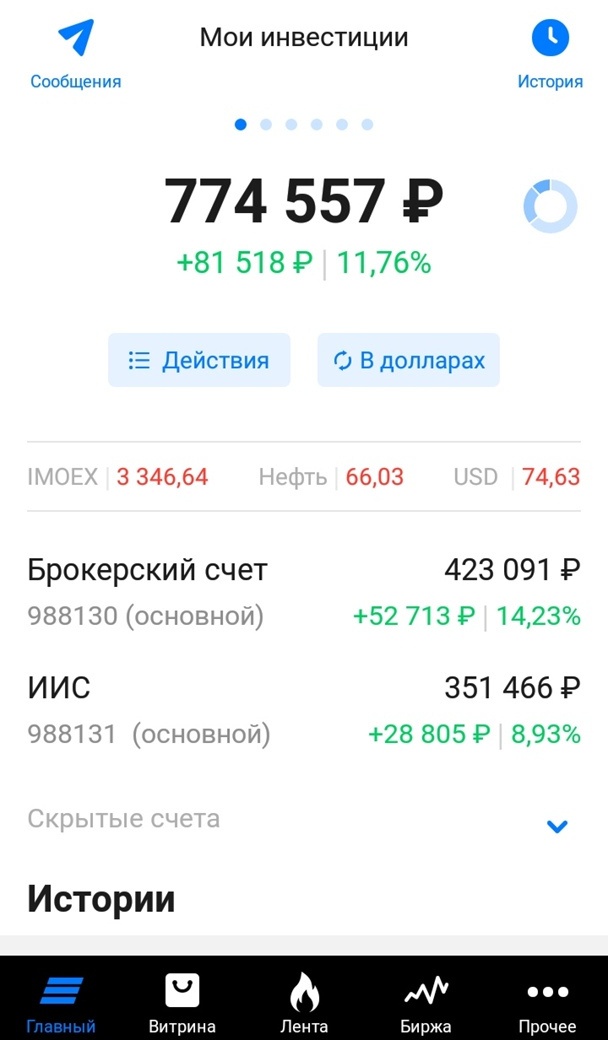Switch balance view to В долларах
The image size is (608, 1040).
(x=408, y=360)
